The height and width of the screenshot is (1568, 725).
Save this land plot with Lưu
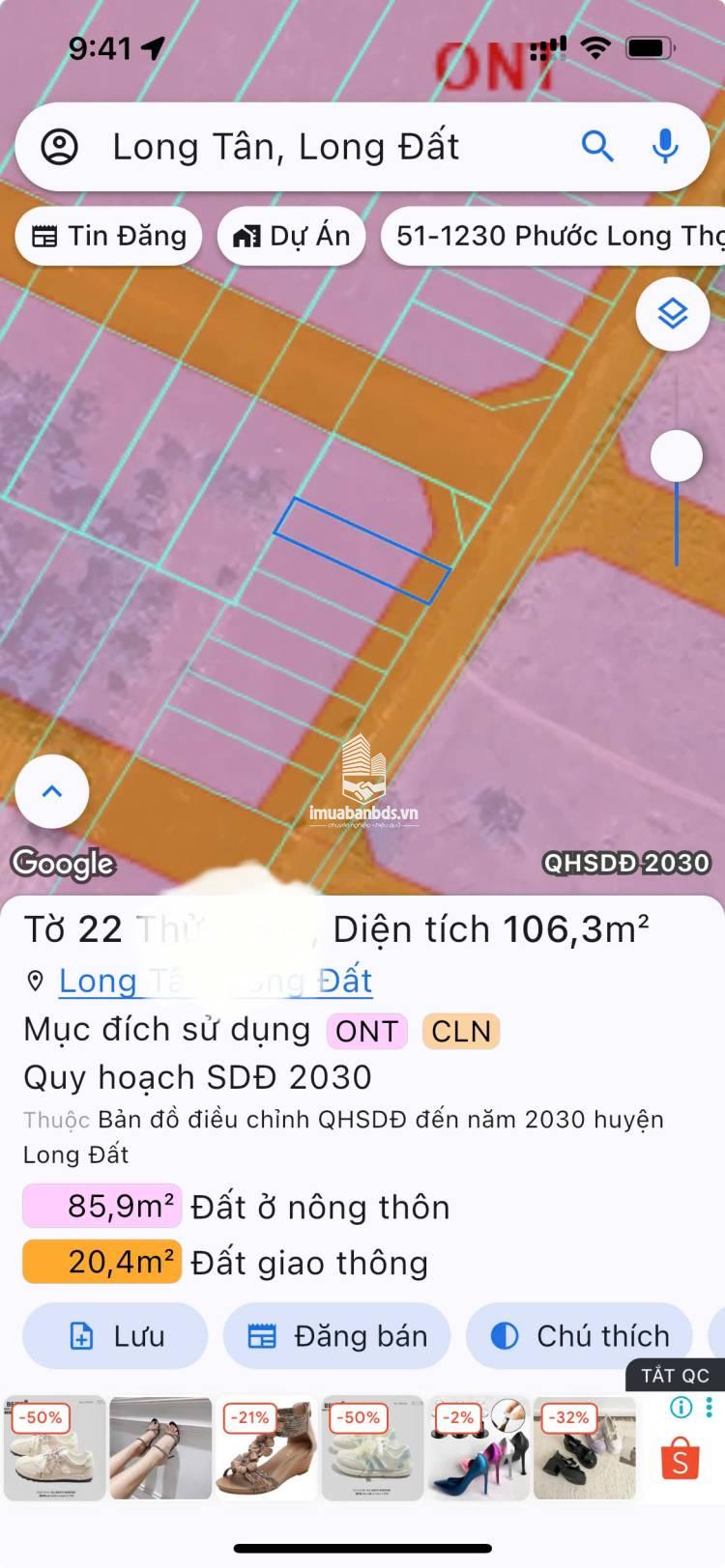click(115, 1336)
